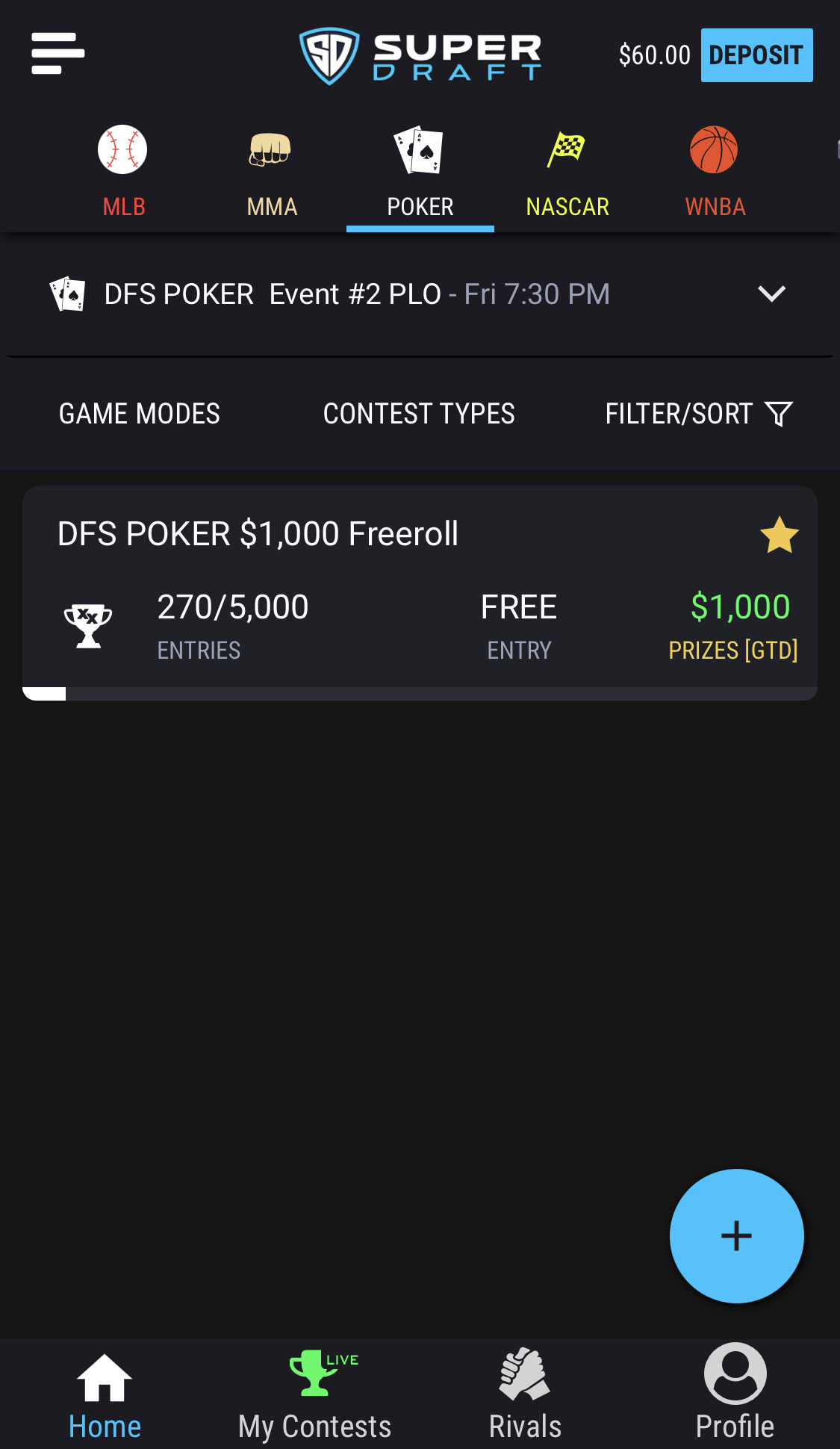This screenshot has height=1449, width=840.
Task: Select the Poker sport tab
Action: point(420,173)
